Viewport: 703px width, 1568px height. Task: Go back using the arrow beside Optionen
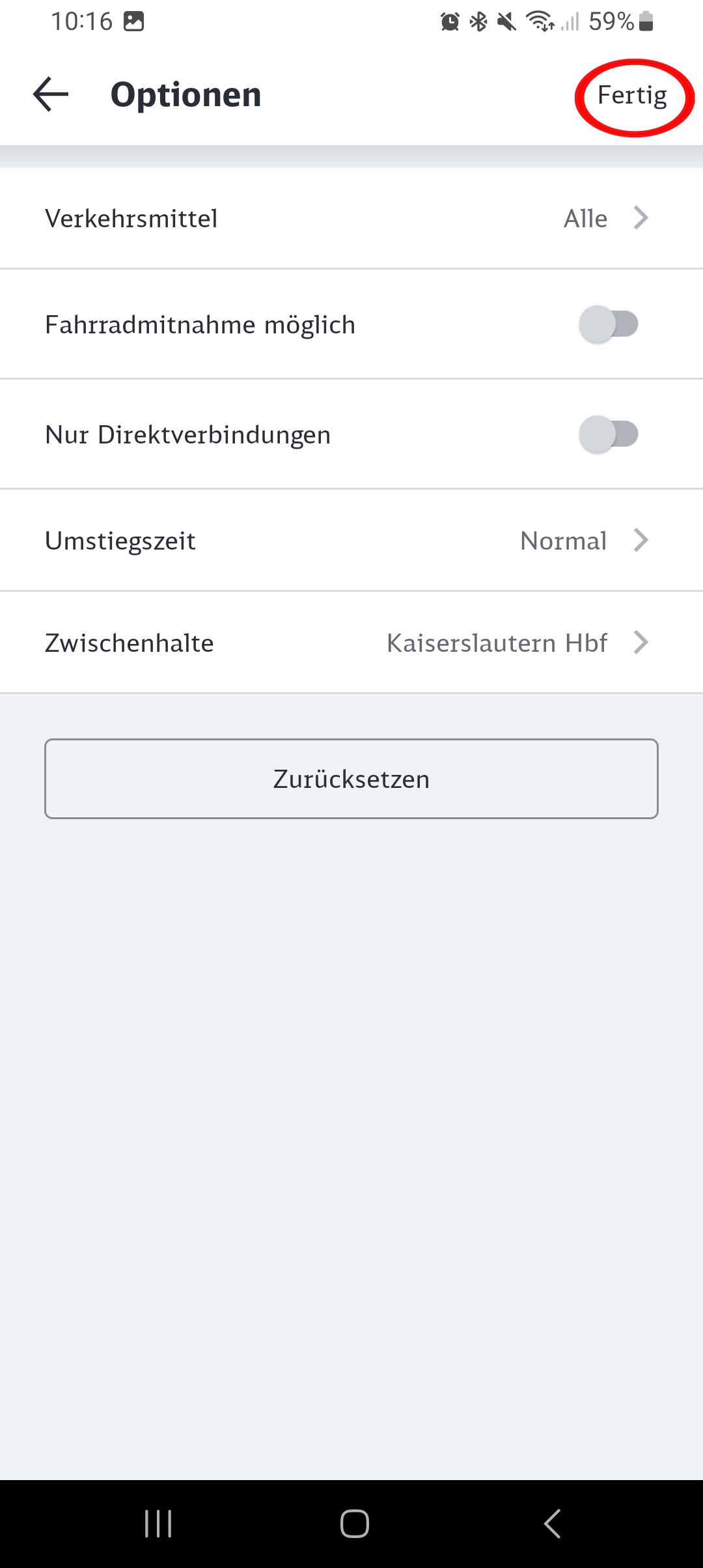click(51, 95)
